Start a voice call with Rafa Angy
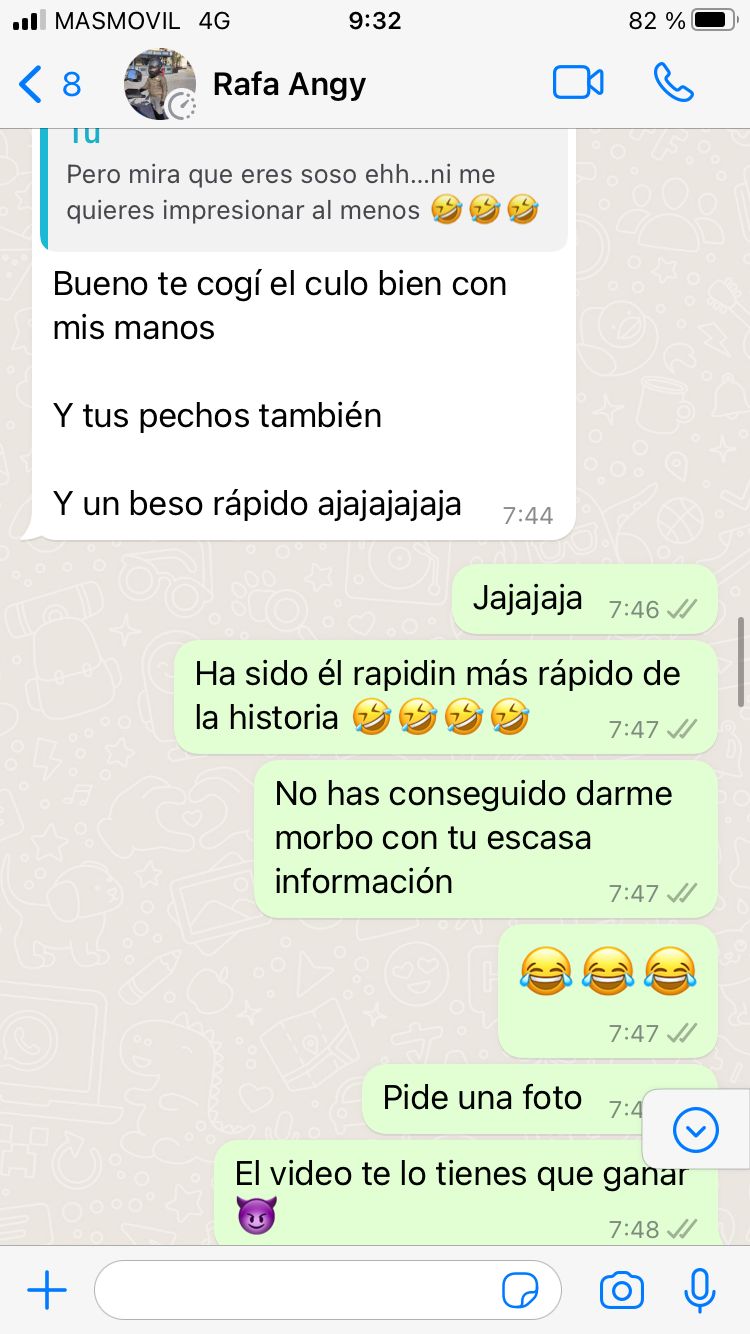 click(673, 83)
